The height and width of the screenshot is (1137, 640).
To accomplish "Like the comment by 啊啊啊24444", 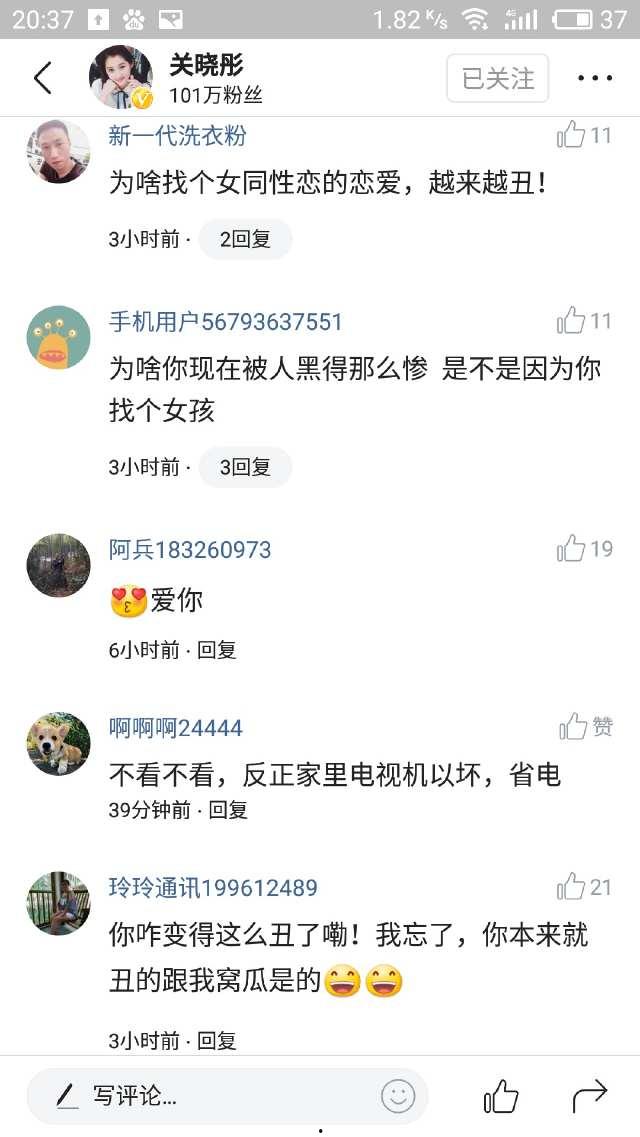I will [574, 727].
